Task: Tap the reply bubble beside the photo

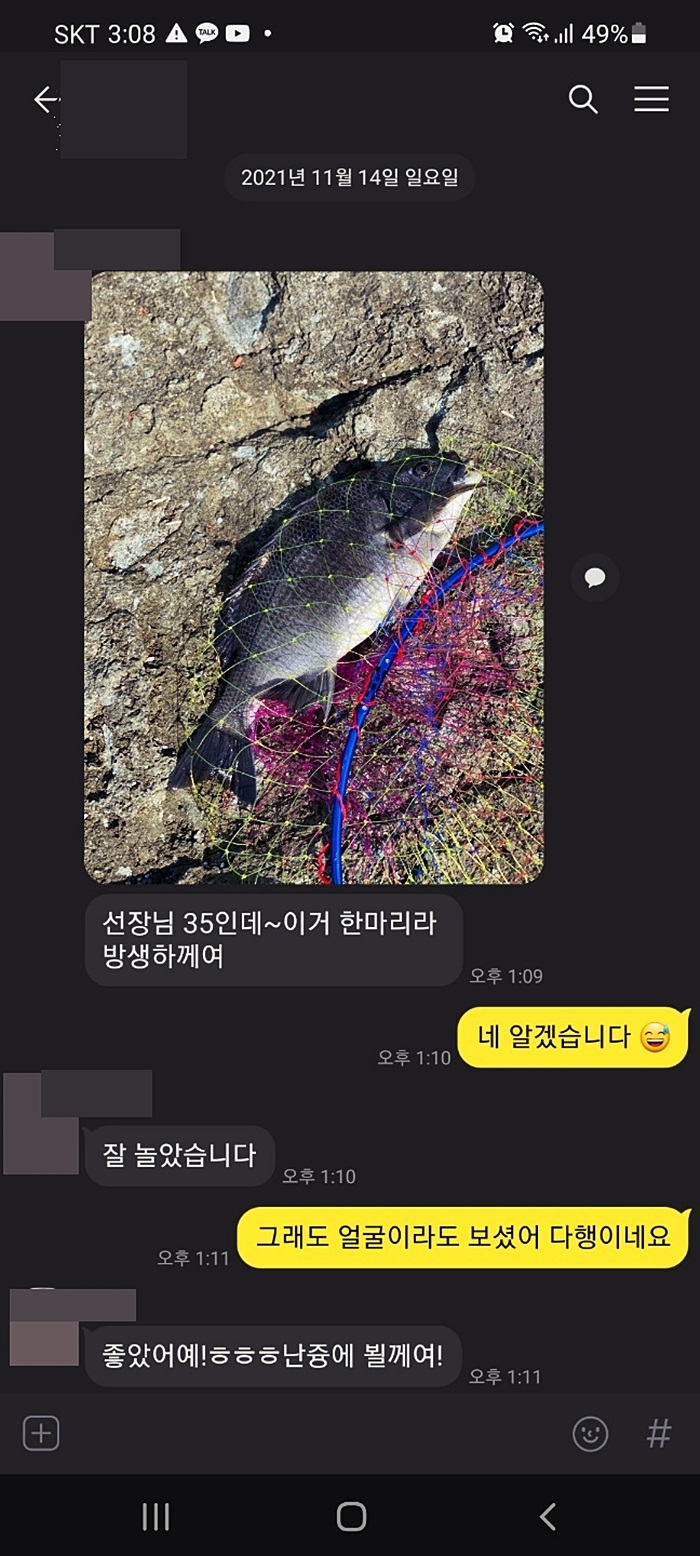Action: [595, 577]
